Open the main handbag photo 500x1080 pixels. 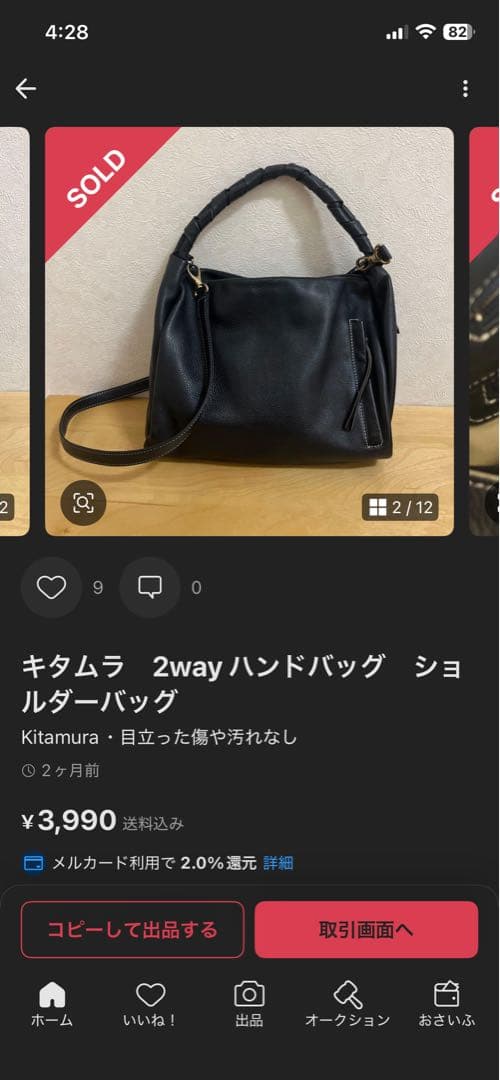(x=249, y=331)
